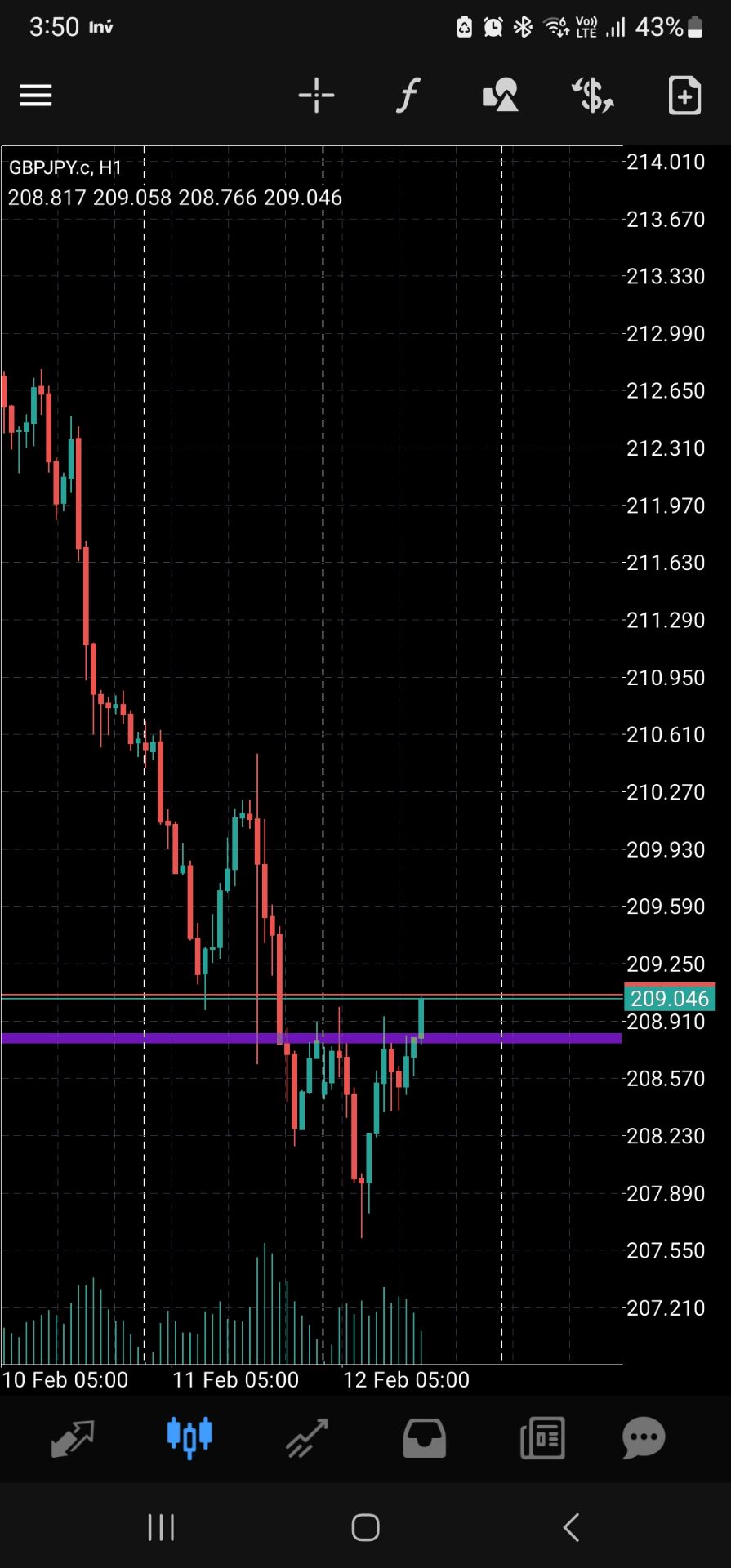Open the News tab

click(542, 1438)
